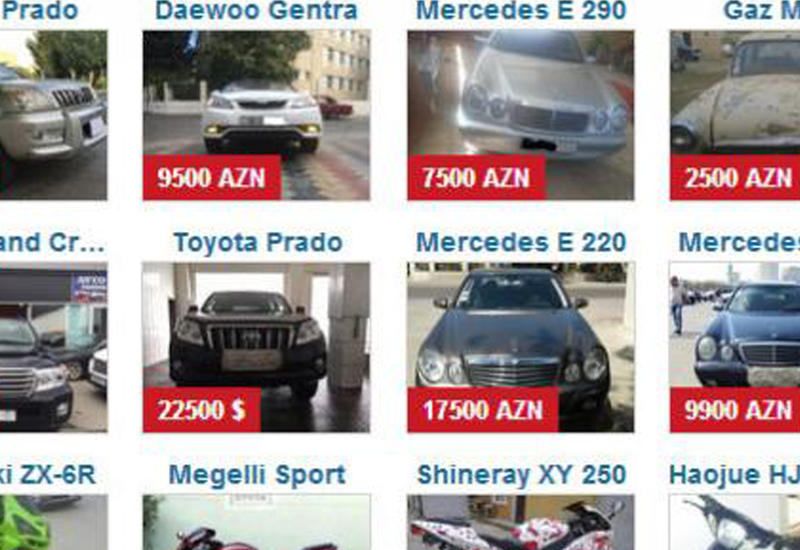Open the Daewoo Gentra listing

(256, 12)
